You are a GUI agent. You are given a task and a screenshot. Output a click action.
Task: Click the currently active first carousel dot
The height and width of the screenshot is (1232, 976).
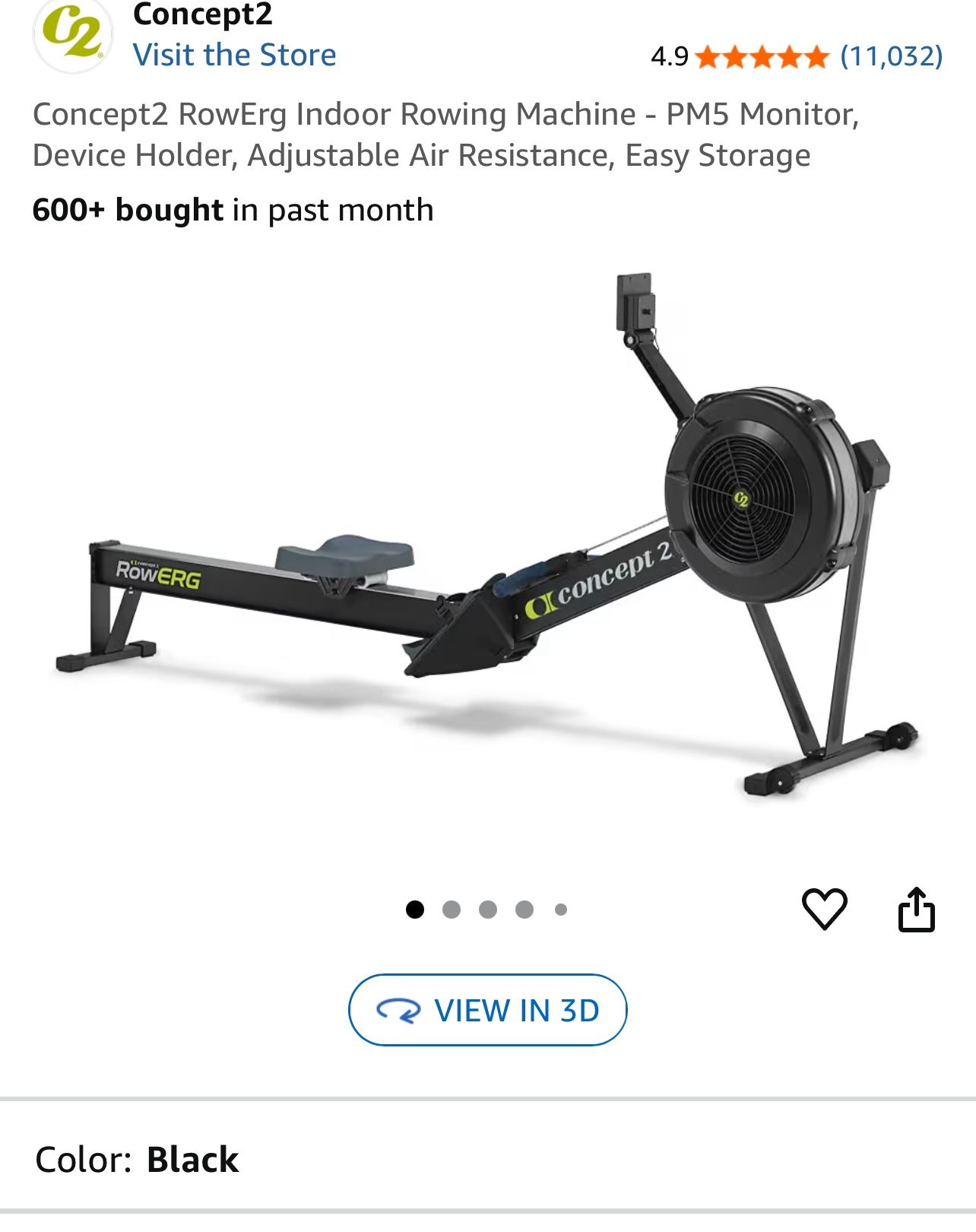(415, 907)
